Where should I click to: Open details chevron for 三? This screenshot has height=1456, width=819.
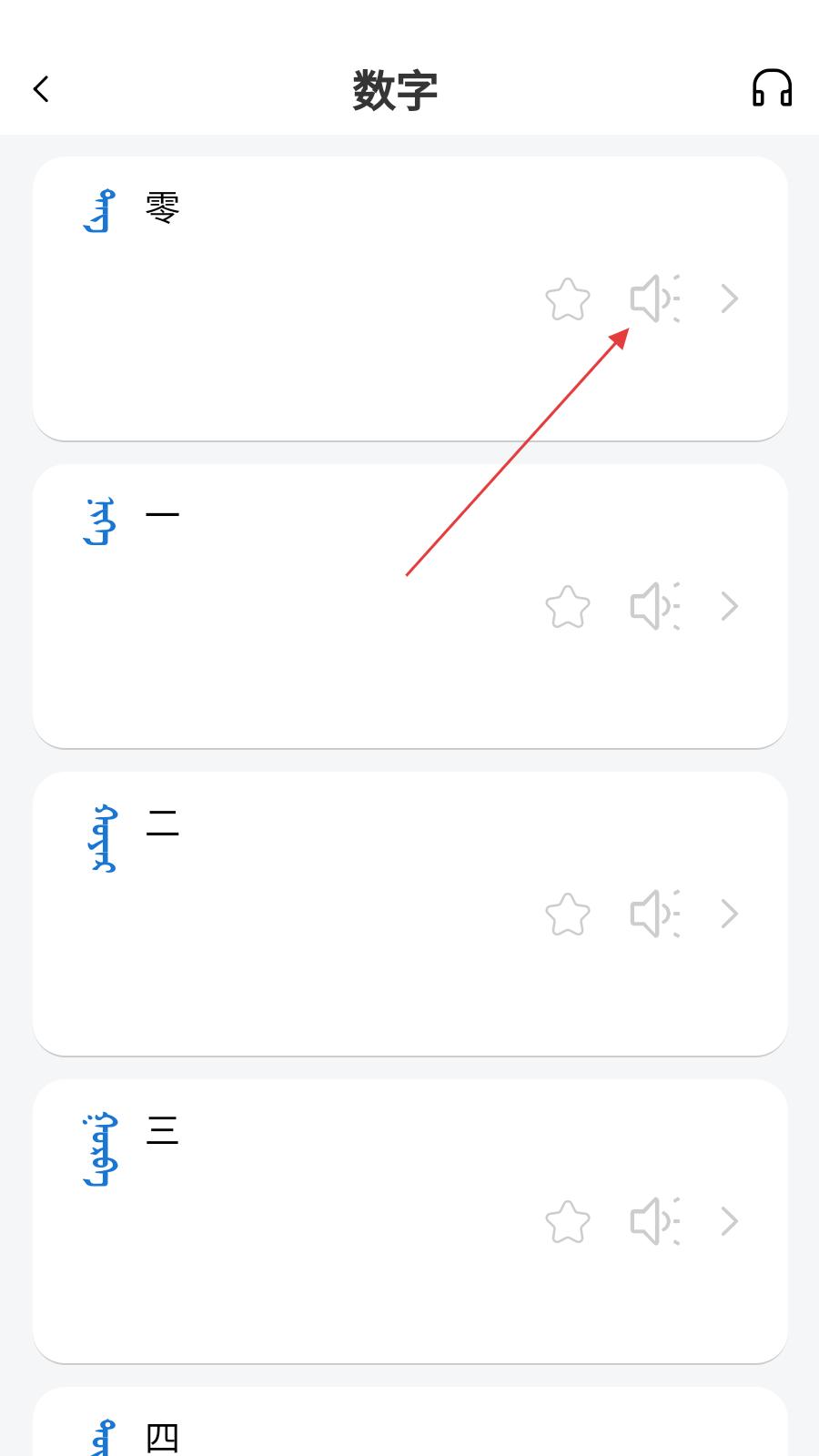(x=729, y=1221)
